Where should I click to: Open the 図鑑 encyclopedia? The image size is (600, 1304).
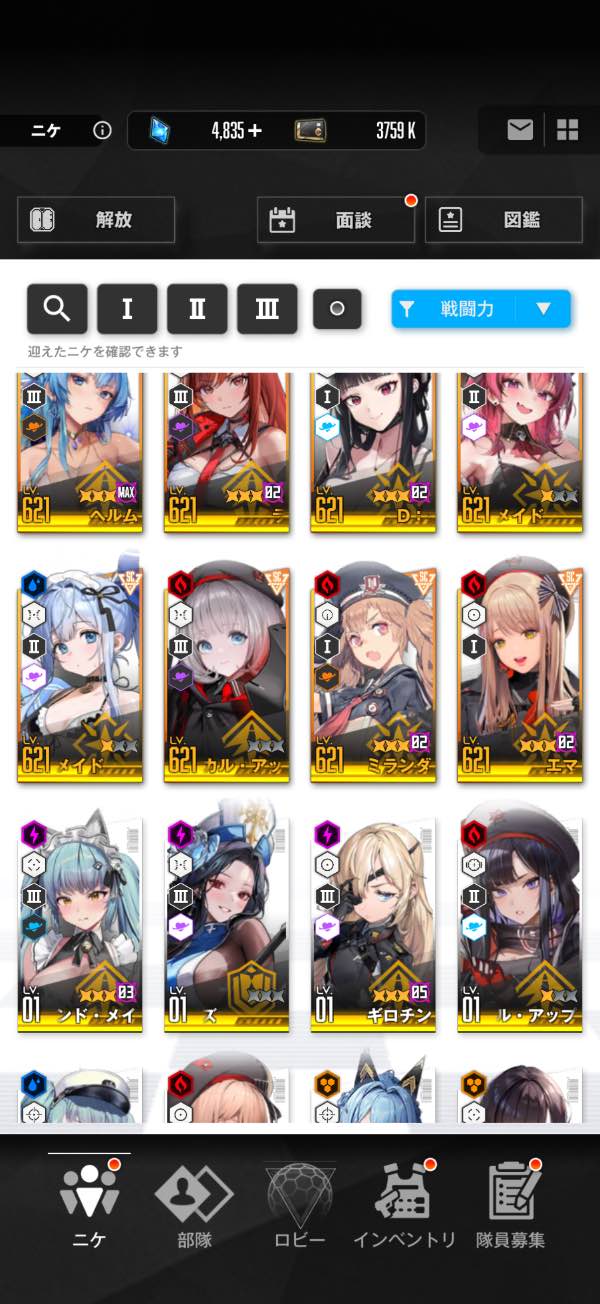coord(504,220)
